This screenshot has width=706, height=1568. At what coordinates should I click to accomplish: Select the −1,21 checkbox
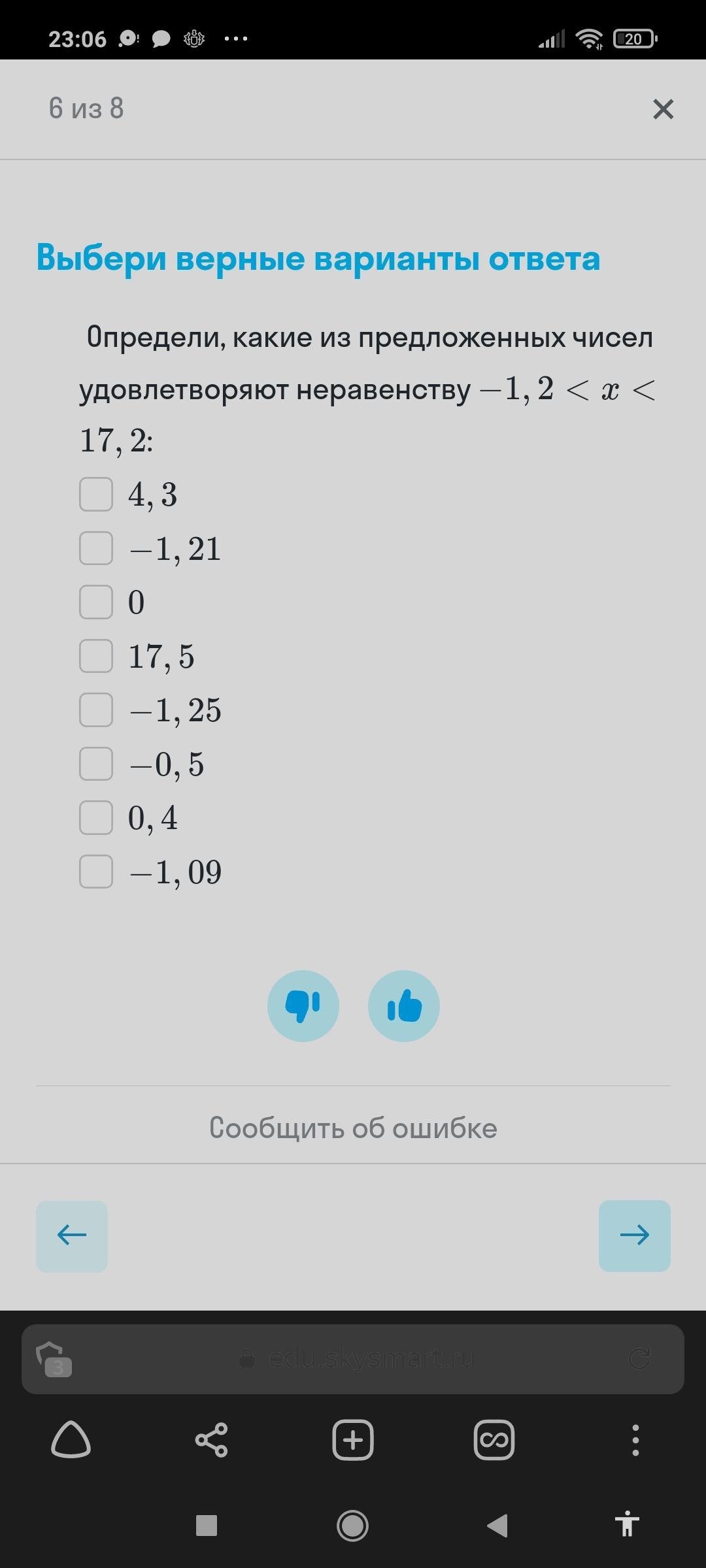(x=96, y=547)
